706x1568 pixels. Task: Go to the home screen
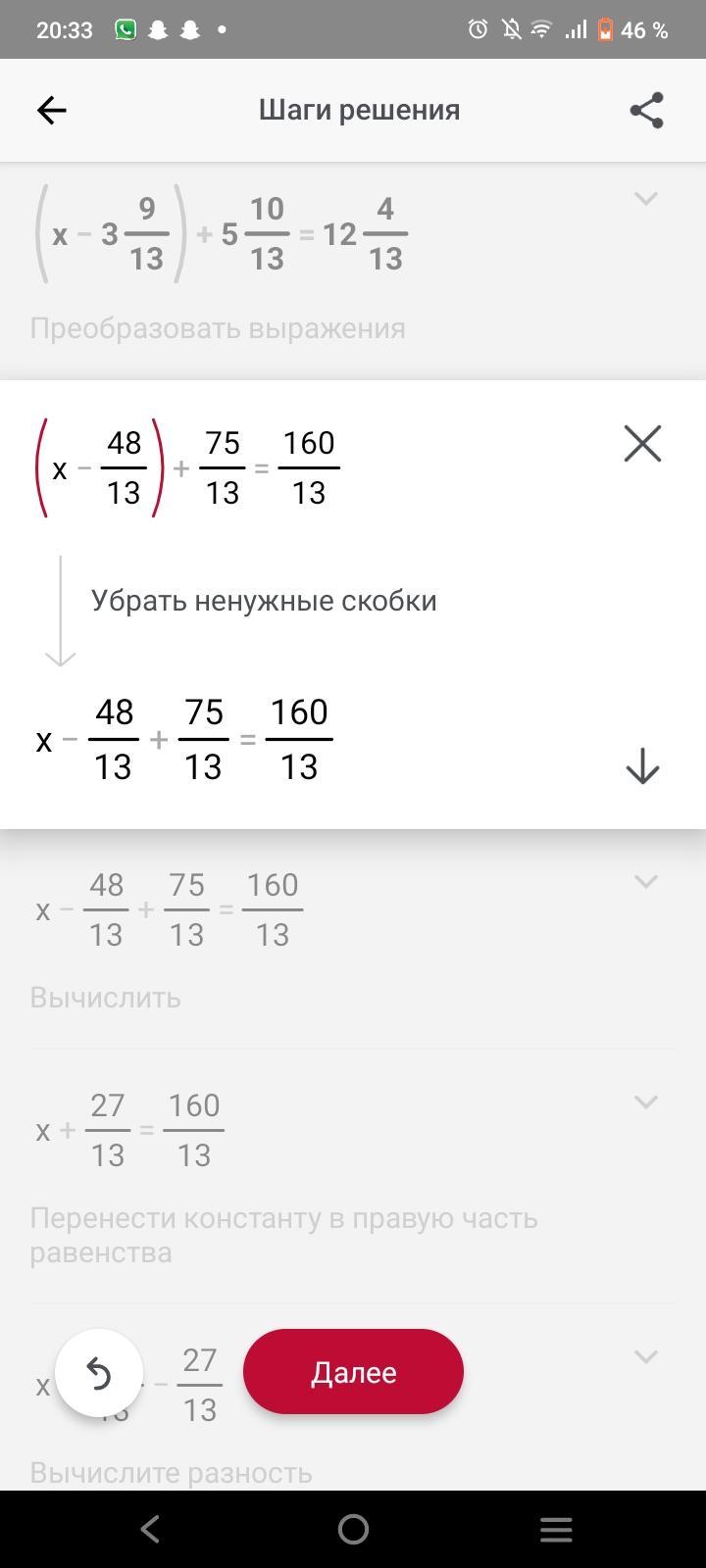pos(353,1529)
